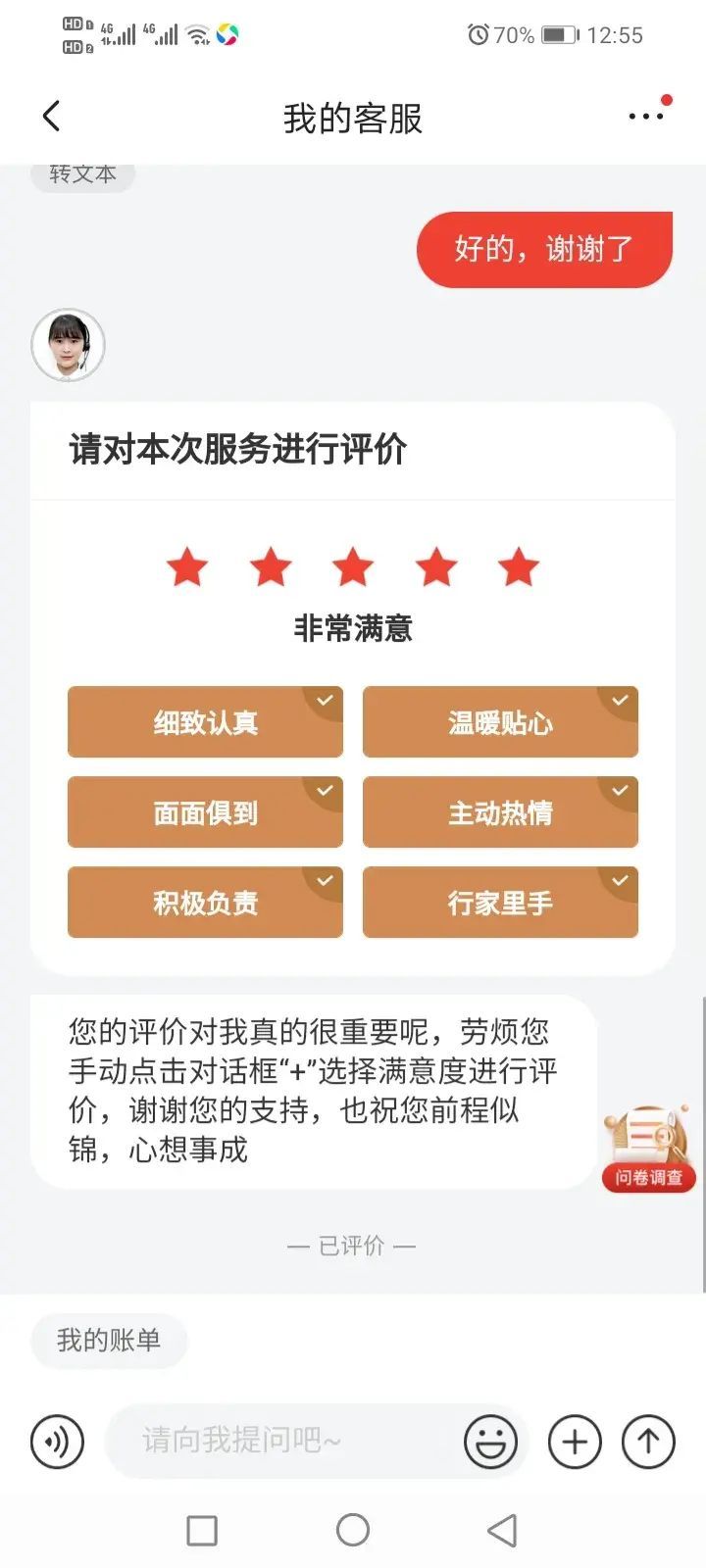Select the first rating star
Viewport: 706px width, 1568px height.
(x=187, y=567)
